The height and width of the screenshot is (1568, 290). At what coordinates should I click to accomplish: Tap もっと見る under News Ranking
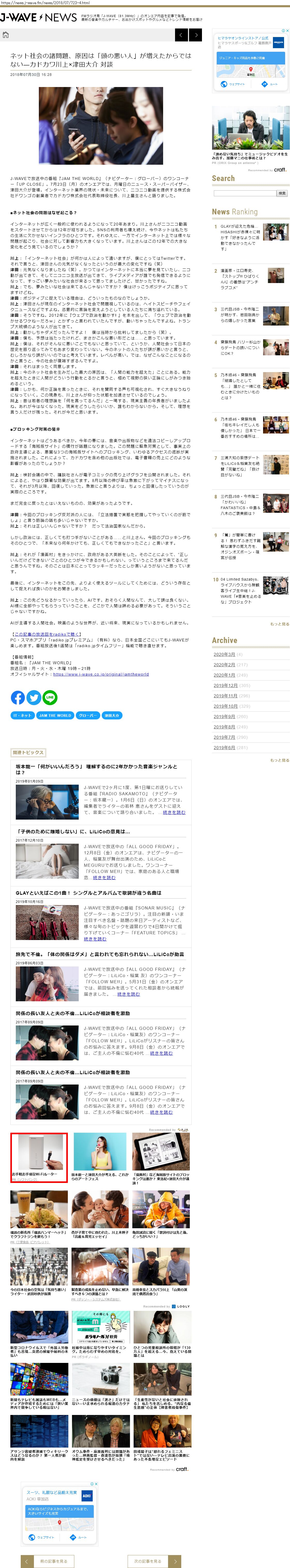280,624
